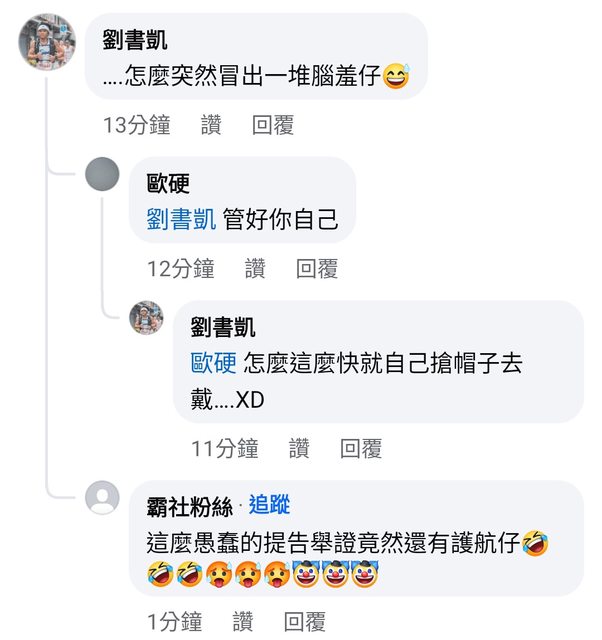View 歐硬's avatar profile
Viewport: 602px width, 640px height.
pos(103,174)
